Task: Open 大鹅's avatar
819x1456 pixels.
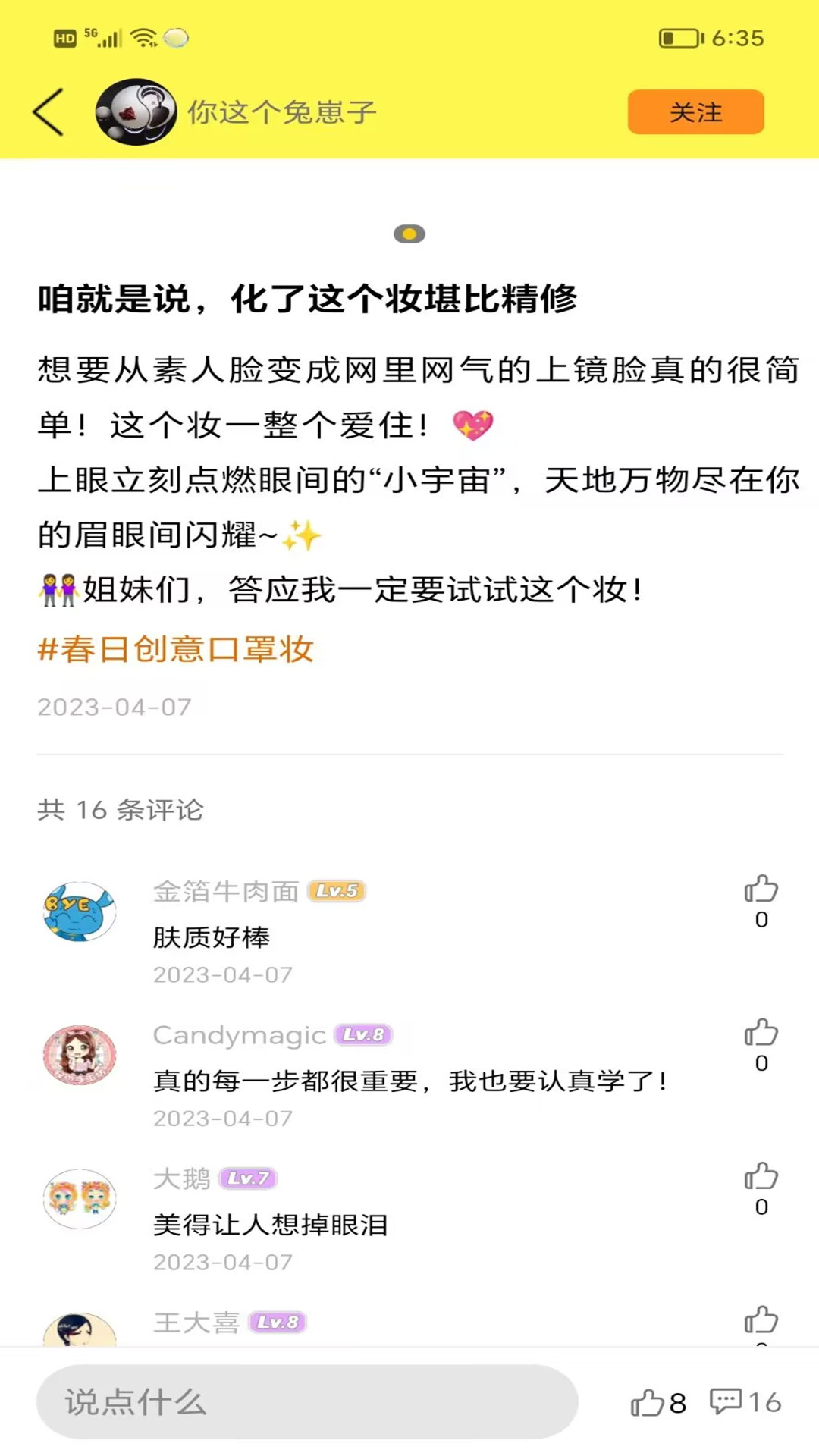Action: (x=80, y=1198)
